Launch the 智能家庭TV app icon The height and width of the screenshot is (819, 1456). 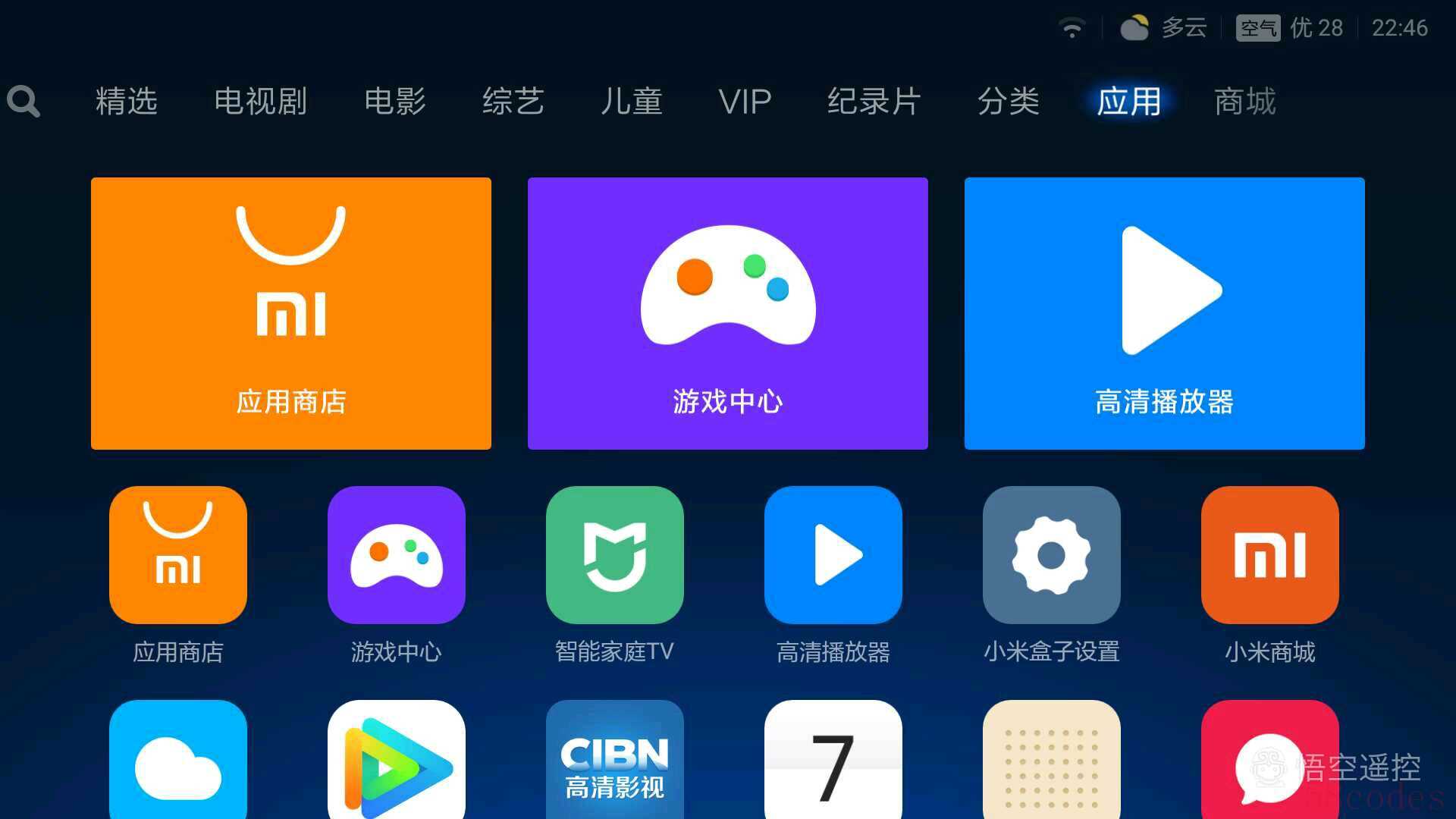pyautogui.click(x=614, y=555)
